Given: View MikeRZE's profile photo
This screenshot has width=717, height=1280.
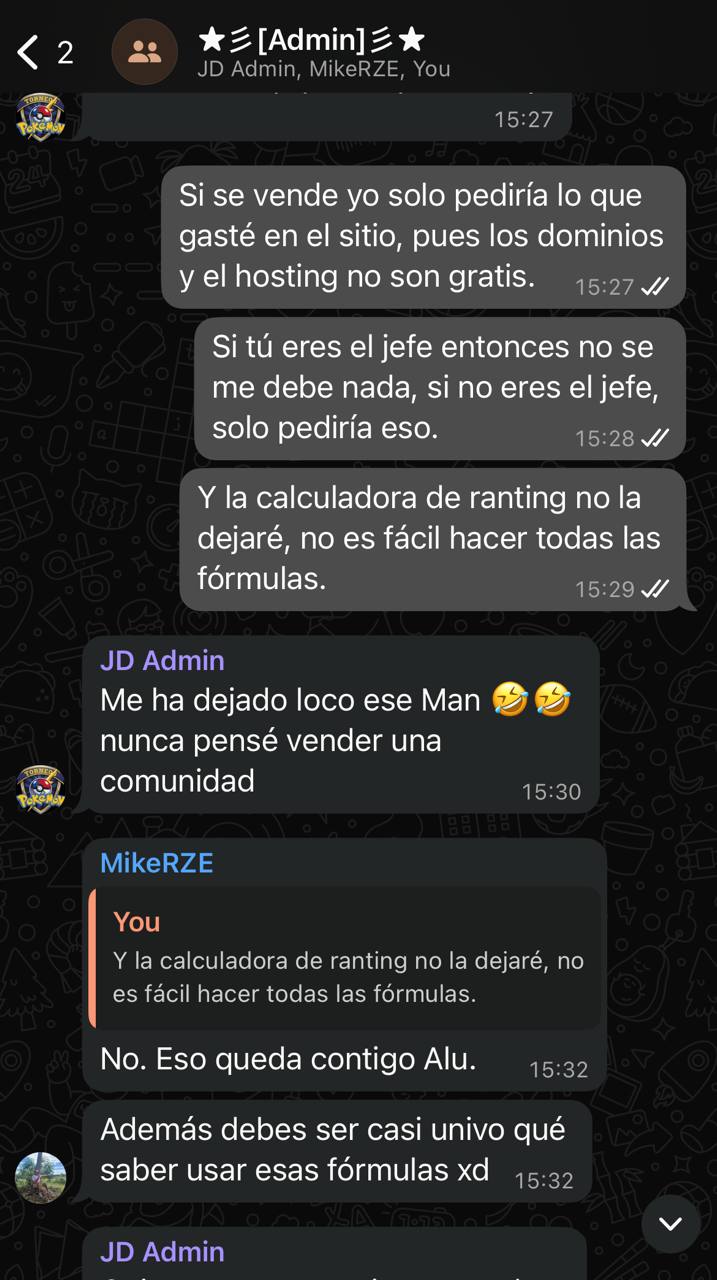Looking at the screenshot, I should tap(41, 1177).
